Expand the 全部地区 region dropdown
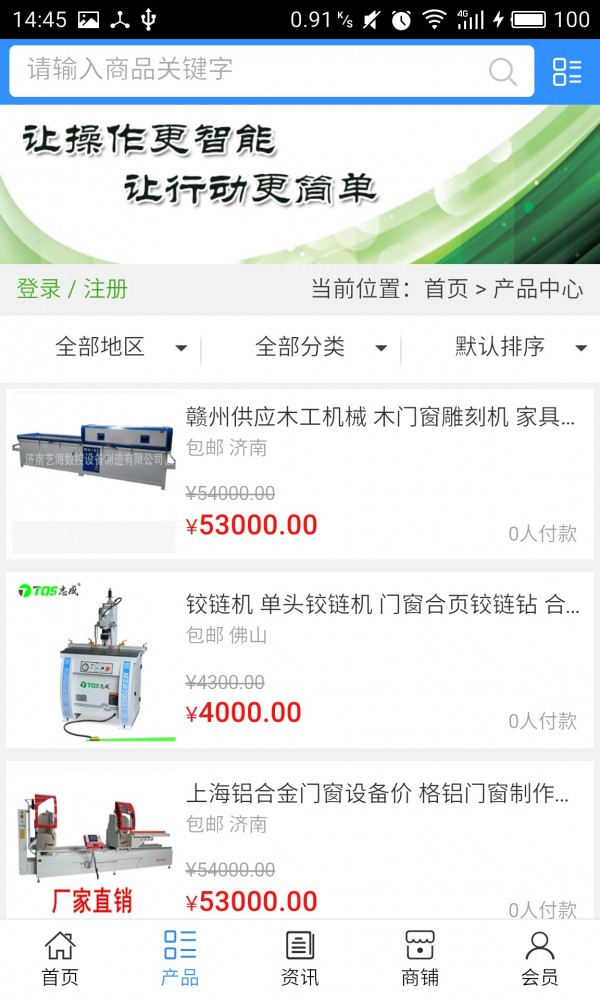 tap(120, 347)
